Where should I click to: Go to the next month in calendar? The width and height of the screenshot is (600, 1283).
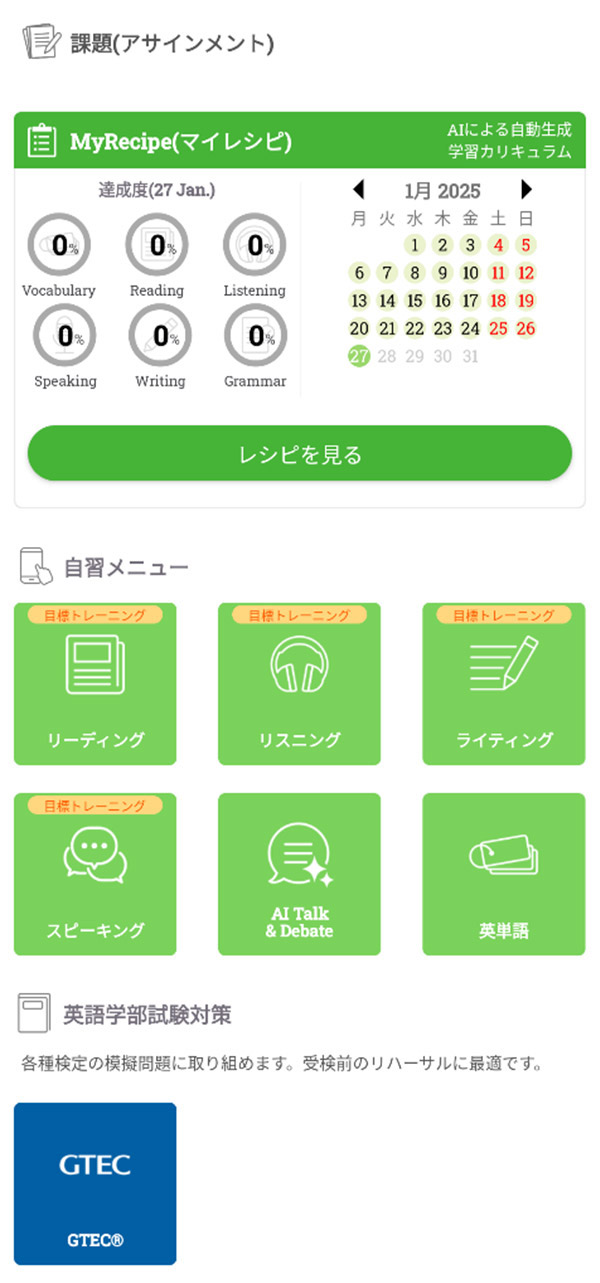pyautogui.click(x=527, y=190)
